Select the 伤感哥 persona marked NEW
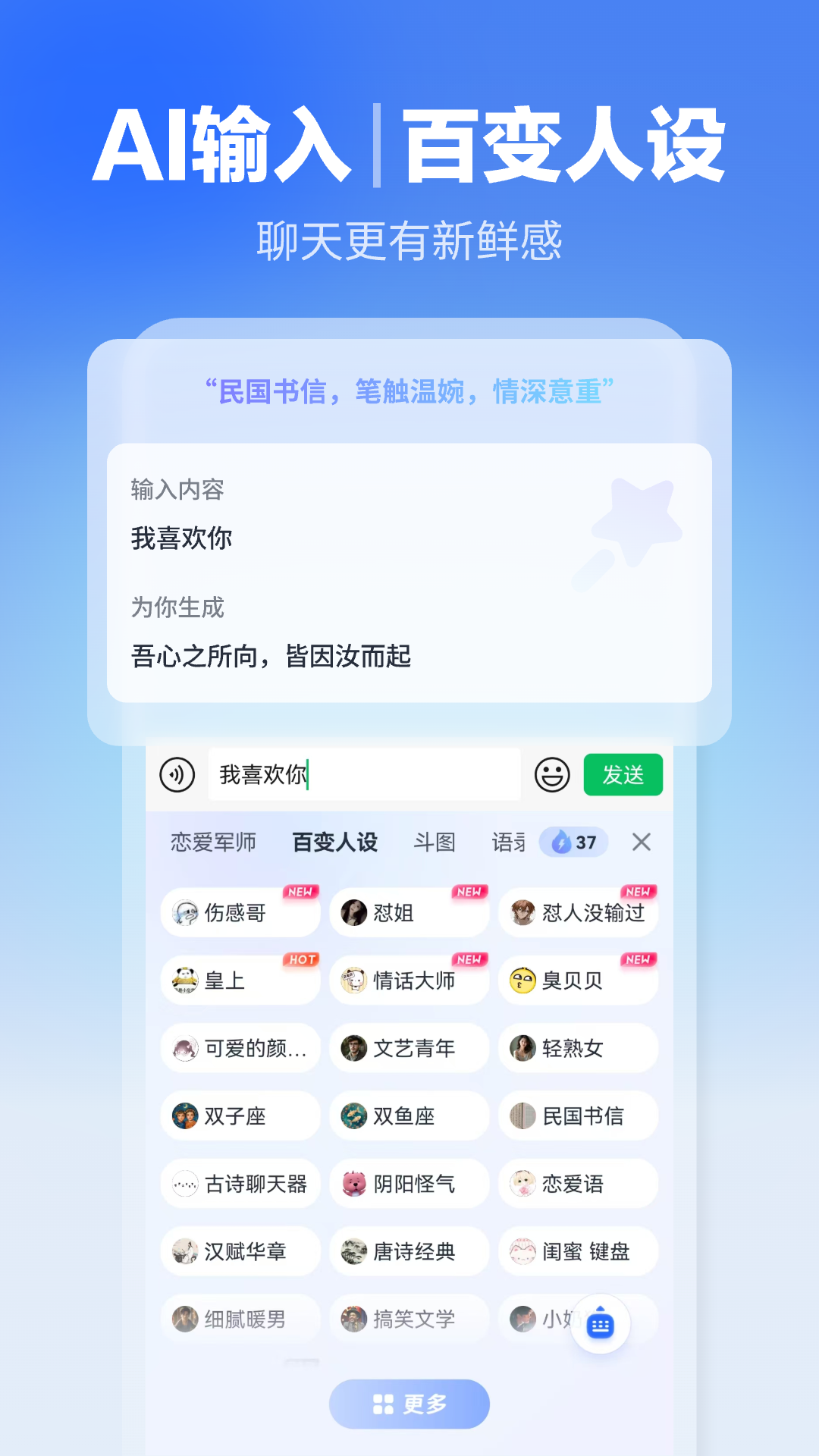 240,912
